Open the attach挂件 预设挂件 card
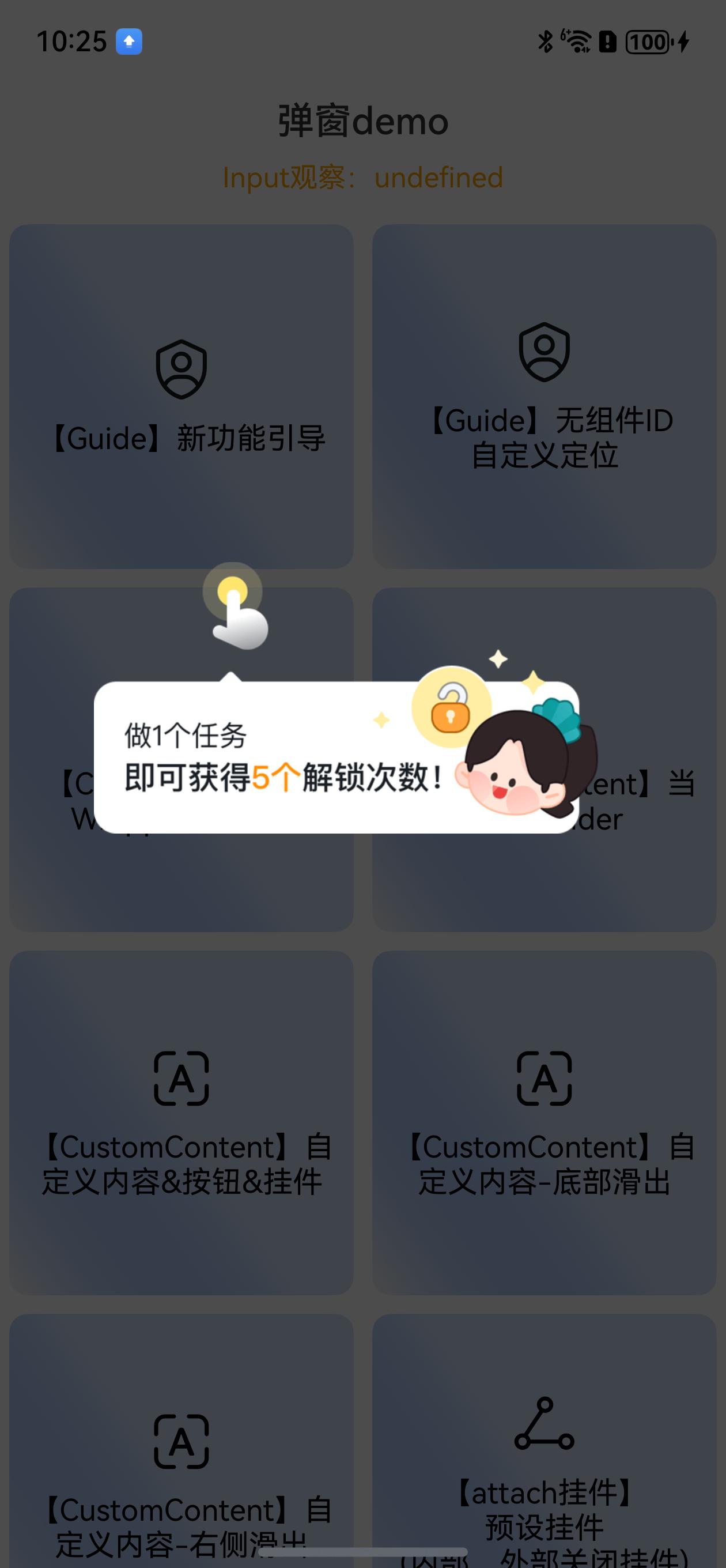Viewport: 726px width, 1568px height. click(x=544, y=1461)
